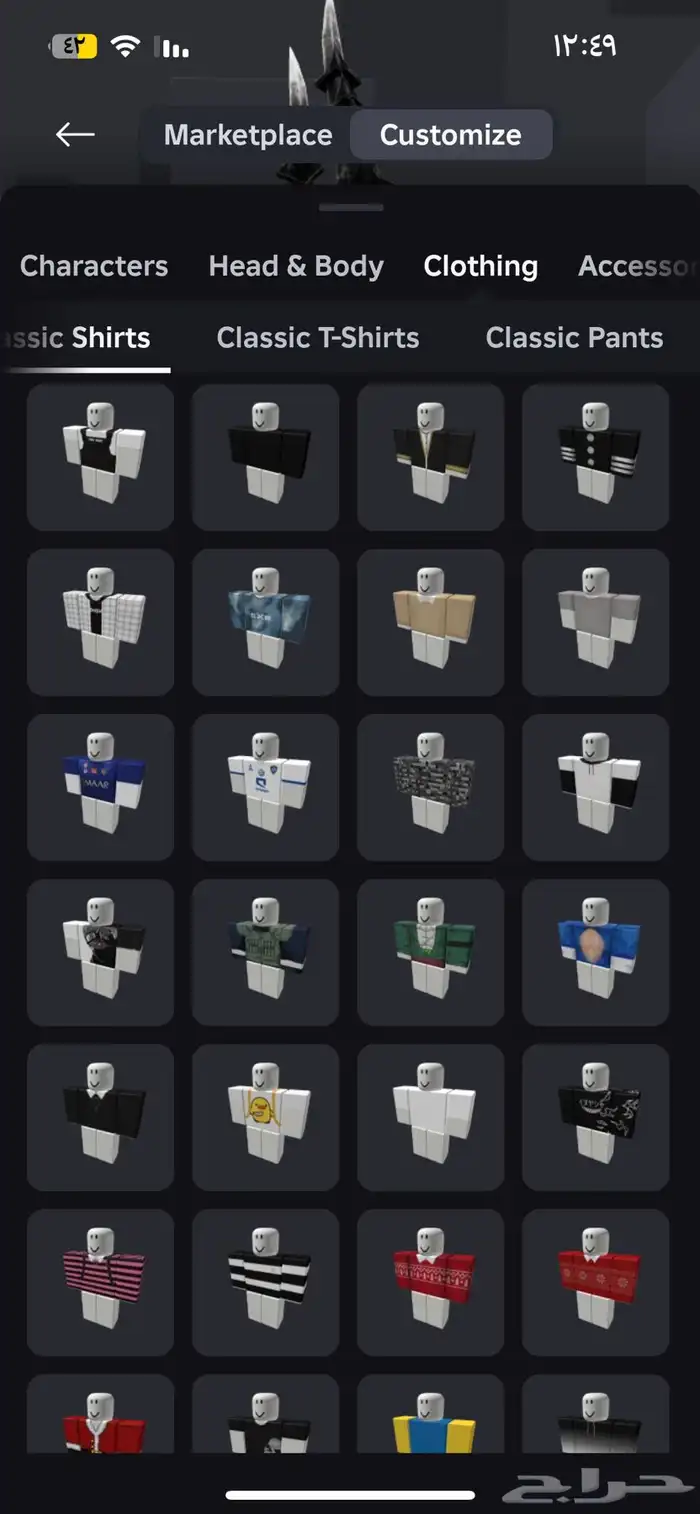The height and width of the screenshot is (1514, 700).
Task: Select the blue tie-dye shirt
Action: coord(265,622)
